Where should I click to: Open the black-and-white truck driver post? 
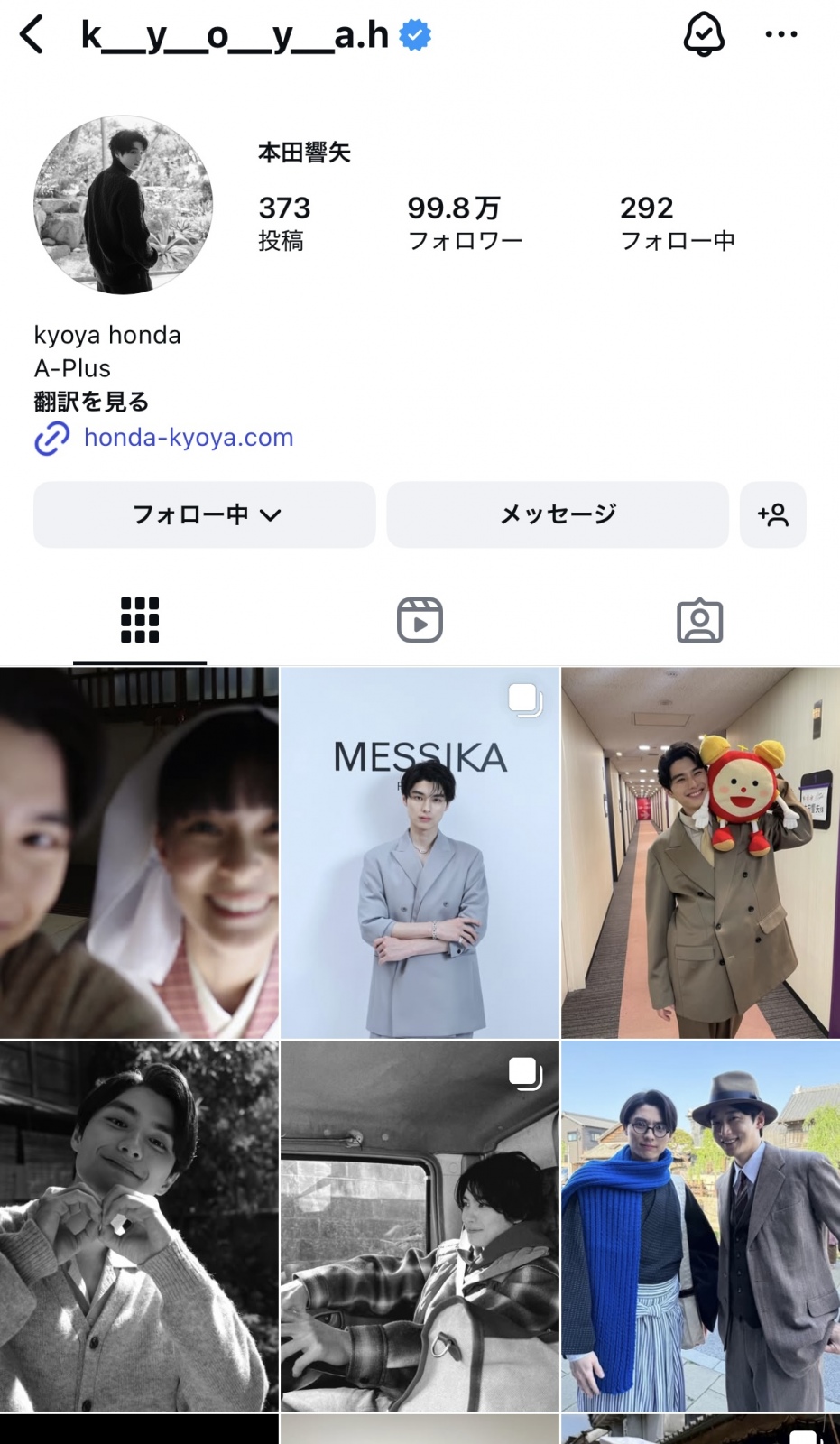pos(420,1226)
